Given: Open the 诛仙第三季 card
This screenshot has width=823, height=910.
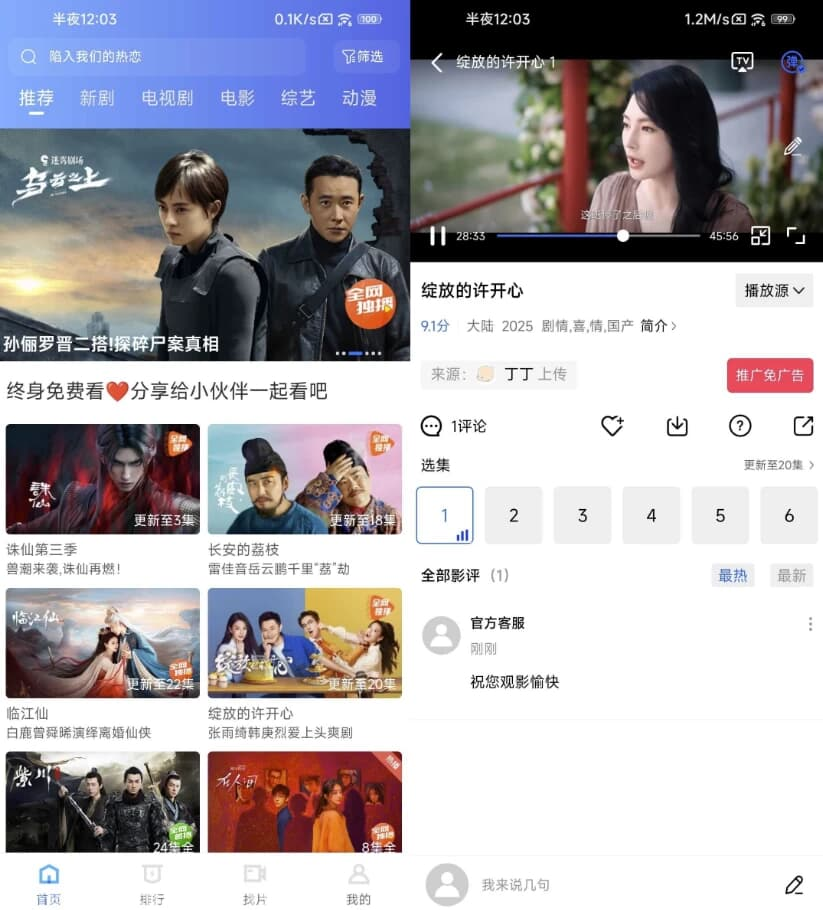Looking at the screenshot, I should coord(103,479).
